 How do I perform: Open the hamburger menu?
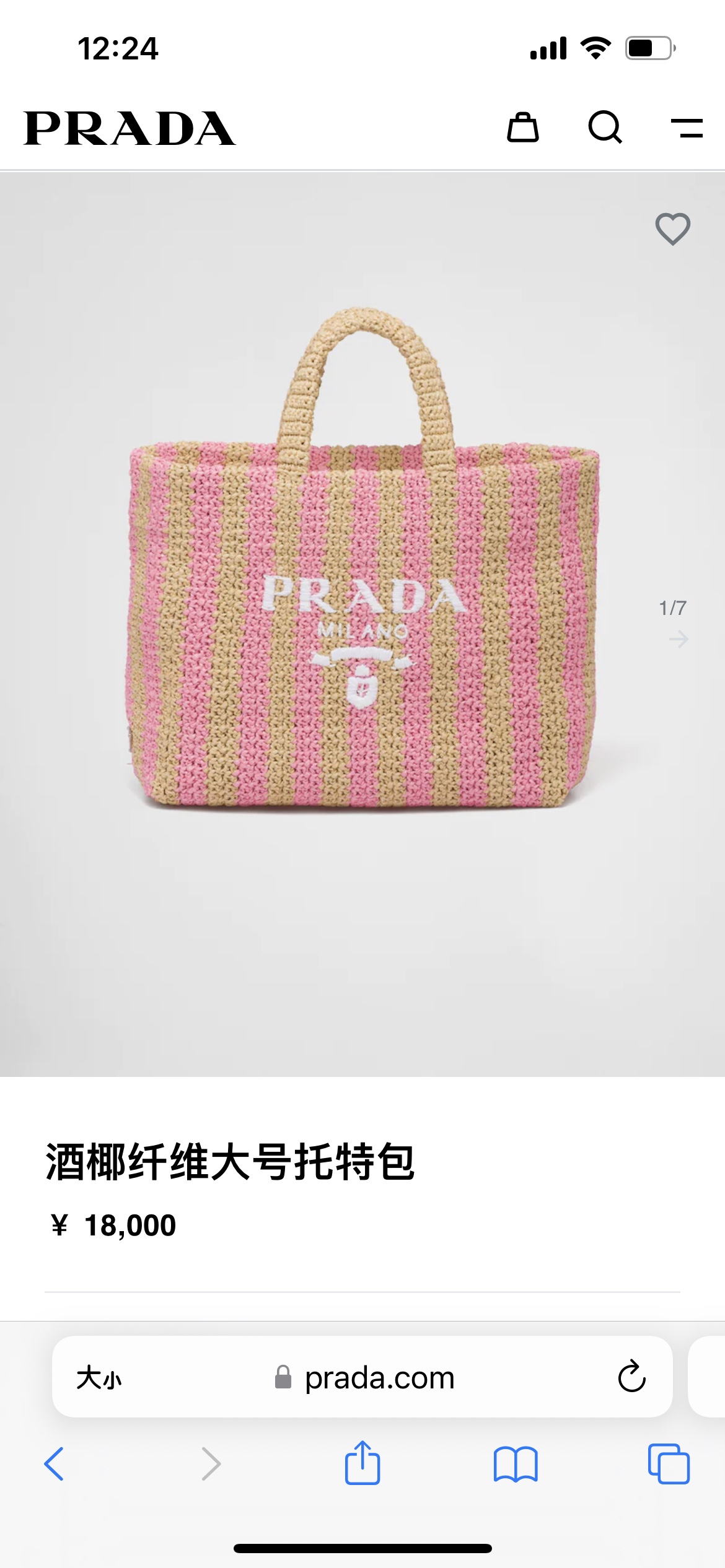(687, 128)
